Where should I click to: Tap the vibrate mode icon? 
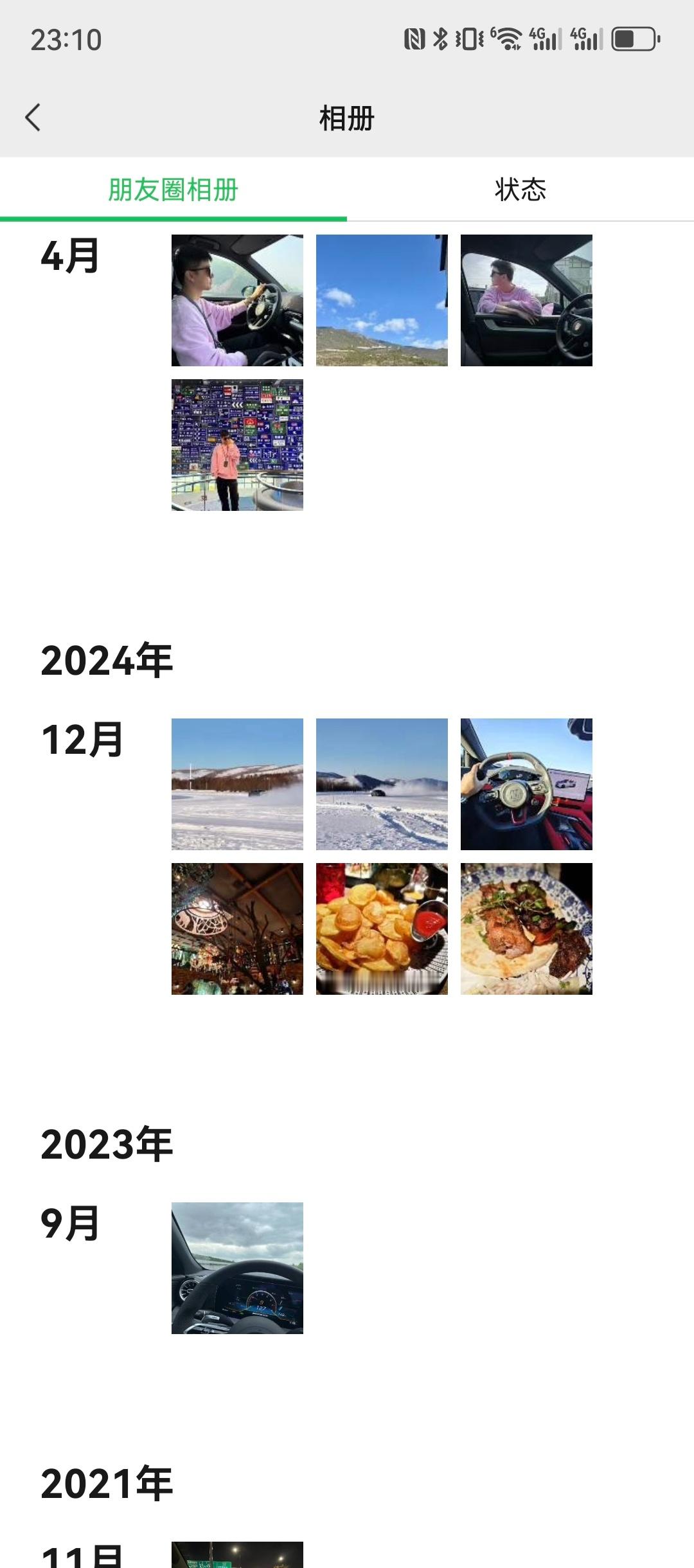(470, 39)
